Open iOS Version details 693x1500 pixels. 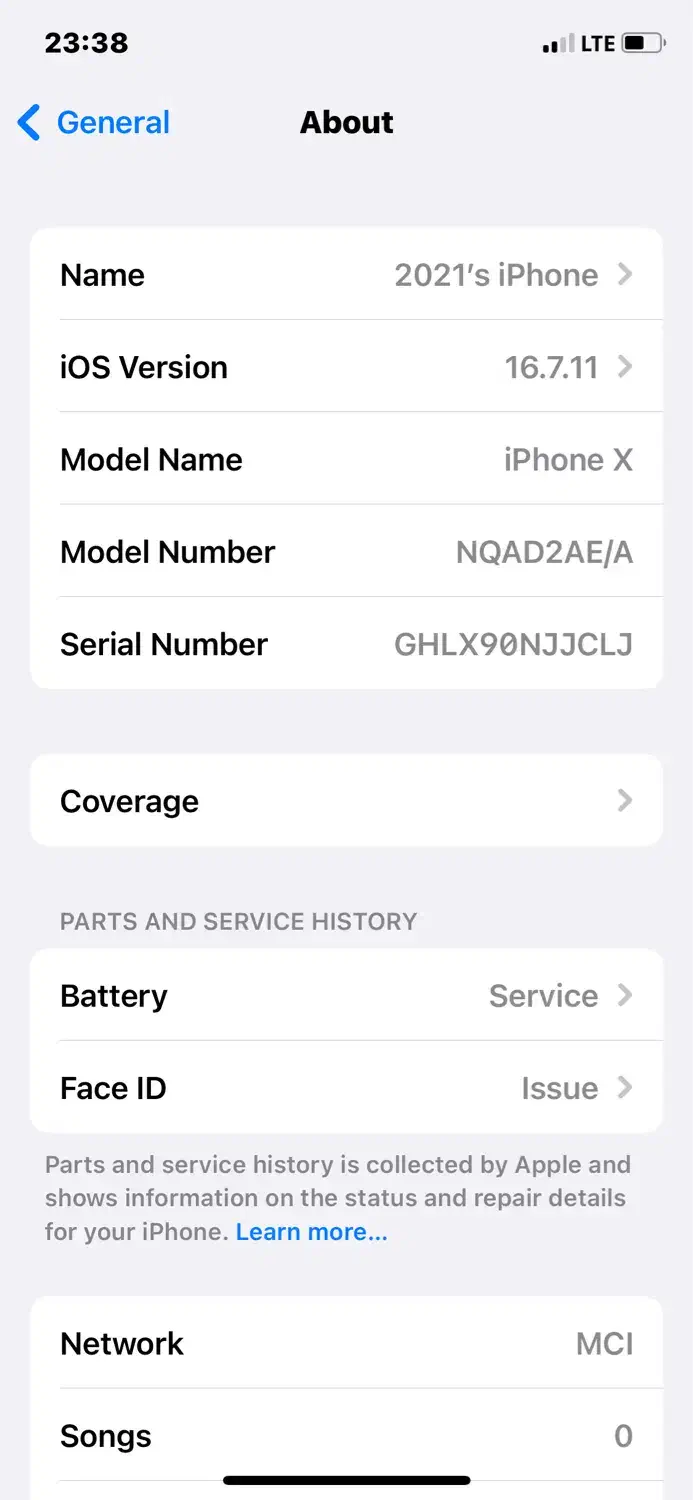tap(346, 367)
